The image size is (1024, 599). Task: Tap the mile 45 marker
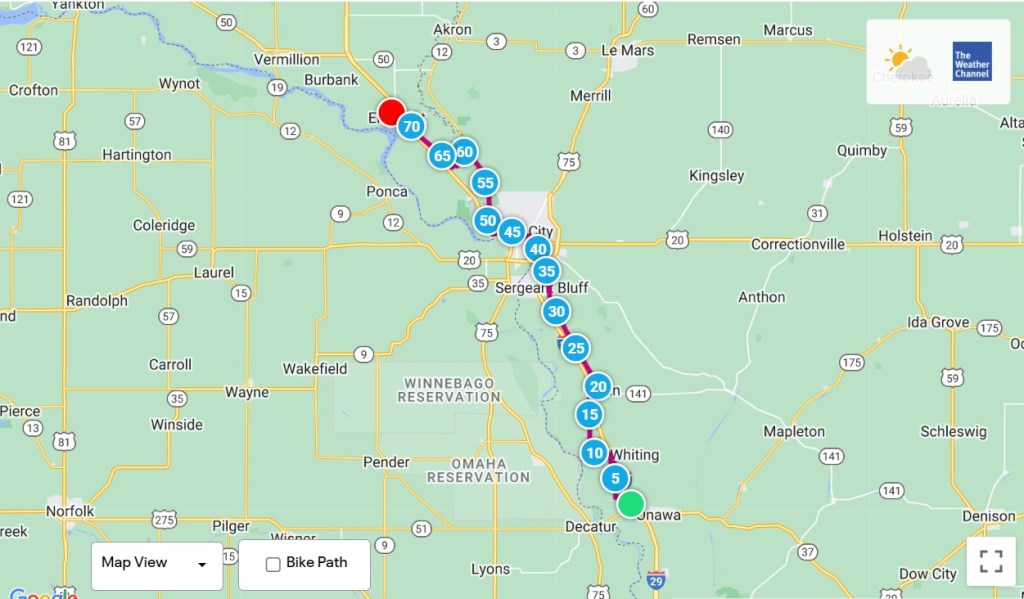512,232
